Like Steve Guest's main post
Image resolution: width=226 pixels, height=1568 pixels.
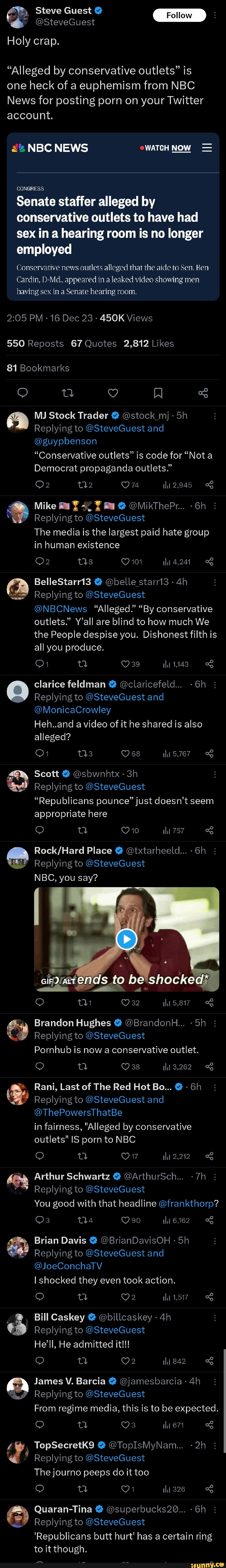113,393
